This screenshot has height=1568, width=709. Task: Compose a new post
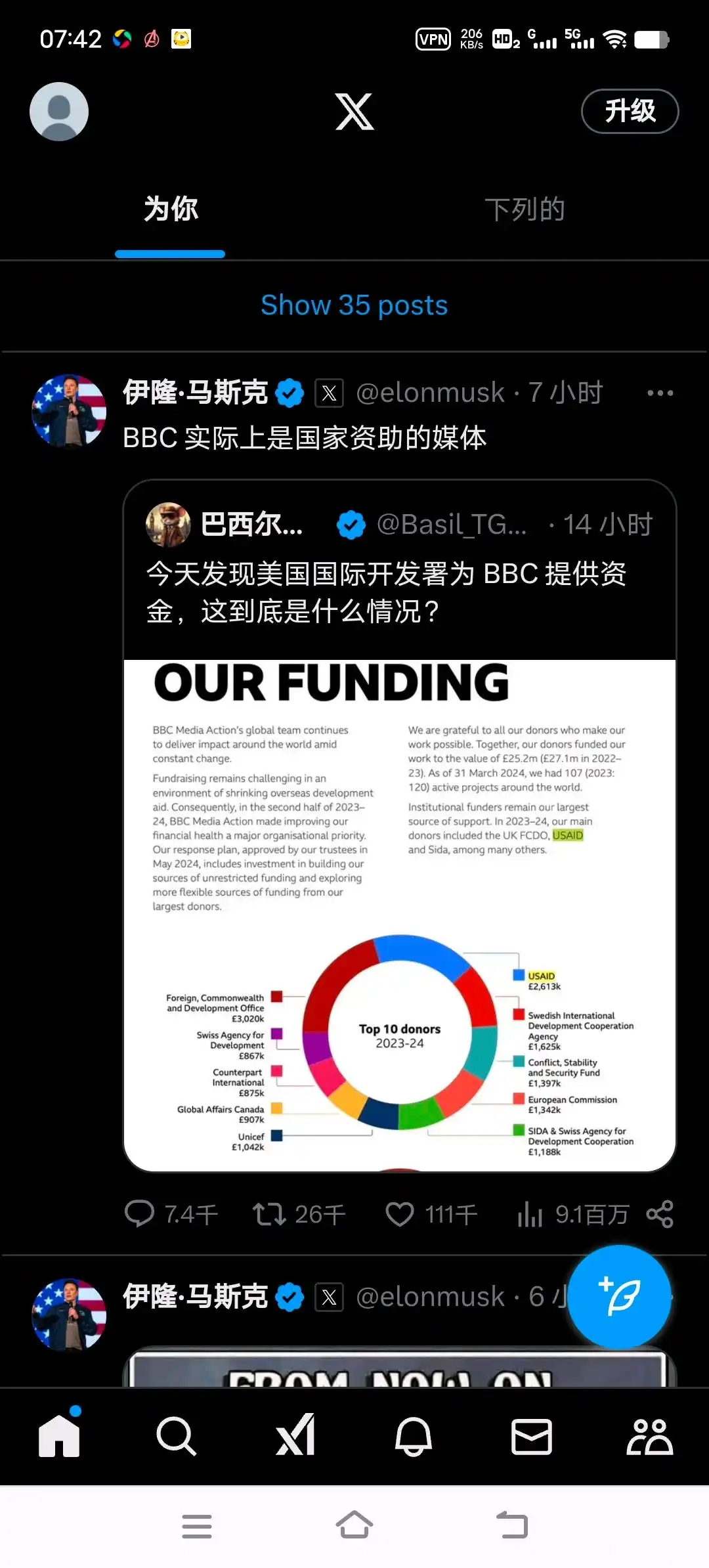point(619,1297)
